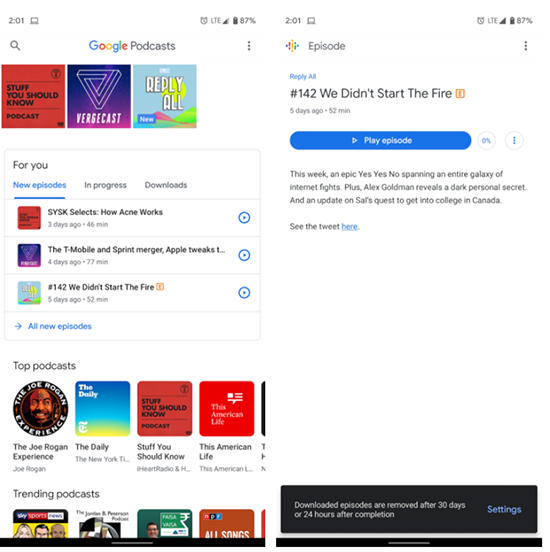Switch to the Downloads tab

click(x=166, y=185)
